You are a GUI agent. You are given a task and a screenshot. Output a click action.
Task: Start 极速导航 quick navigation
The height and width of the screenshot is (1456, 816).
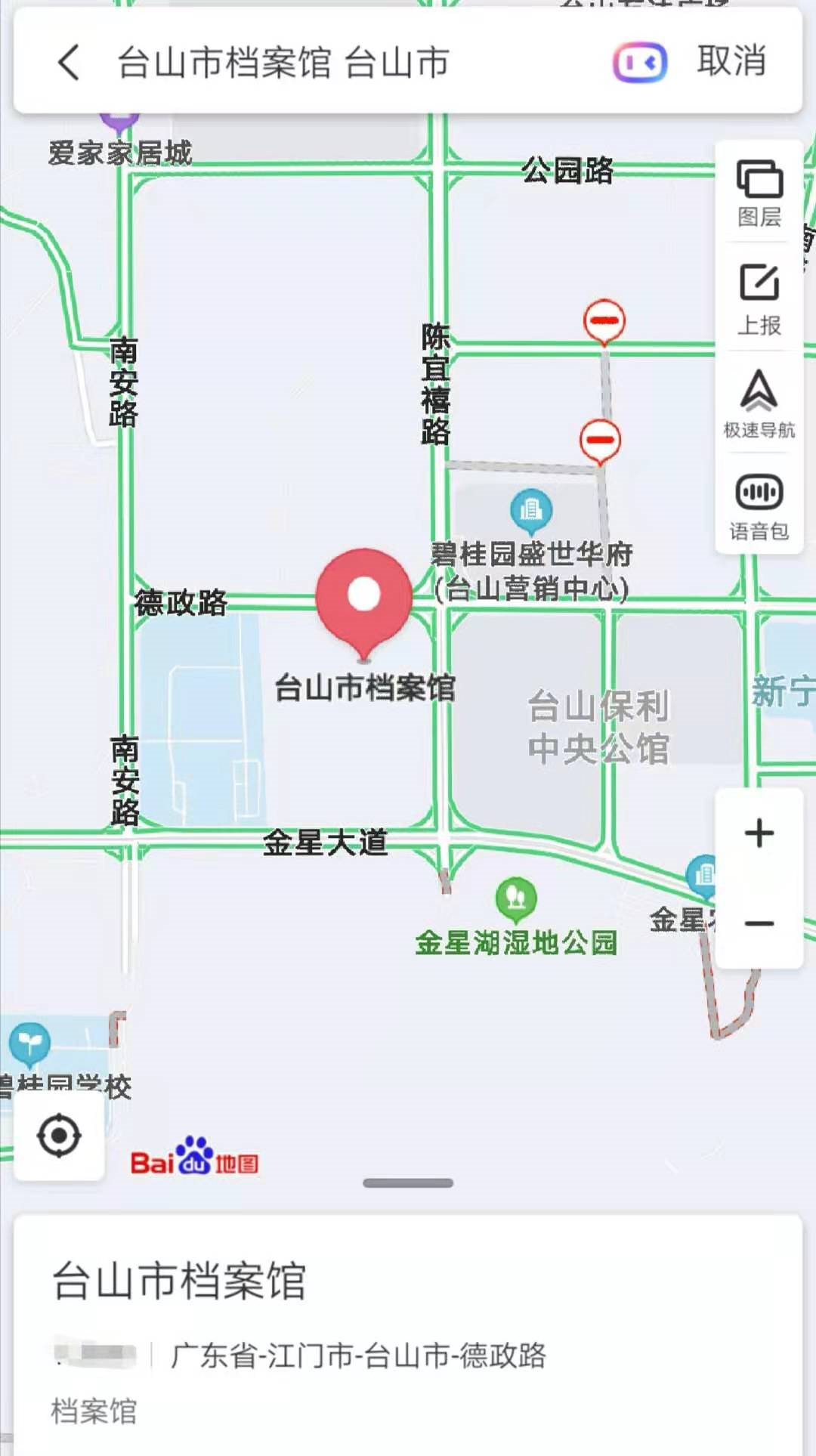click(x=759, y=403)
